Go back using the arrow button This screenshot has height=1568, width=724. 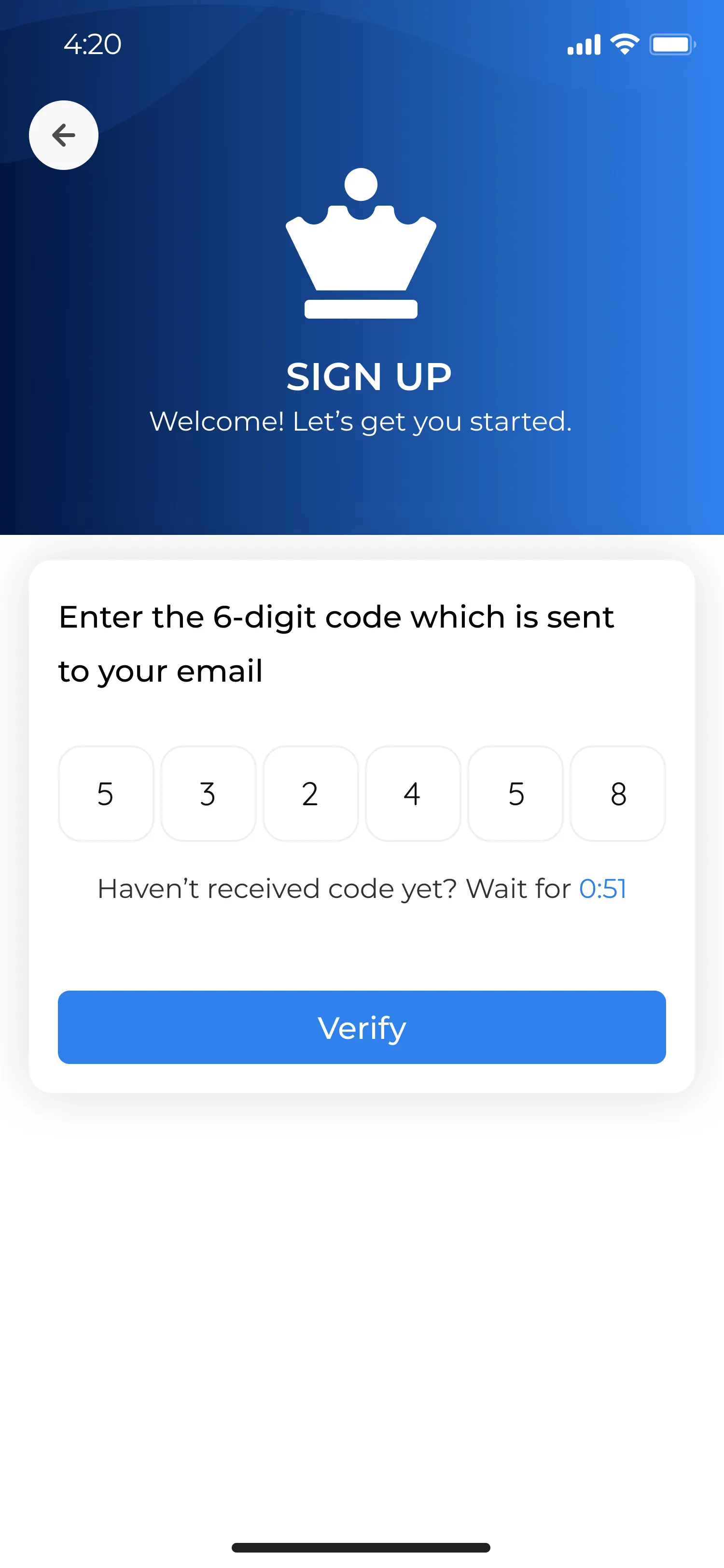coord(64,135)
